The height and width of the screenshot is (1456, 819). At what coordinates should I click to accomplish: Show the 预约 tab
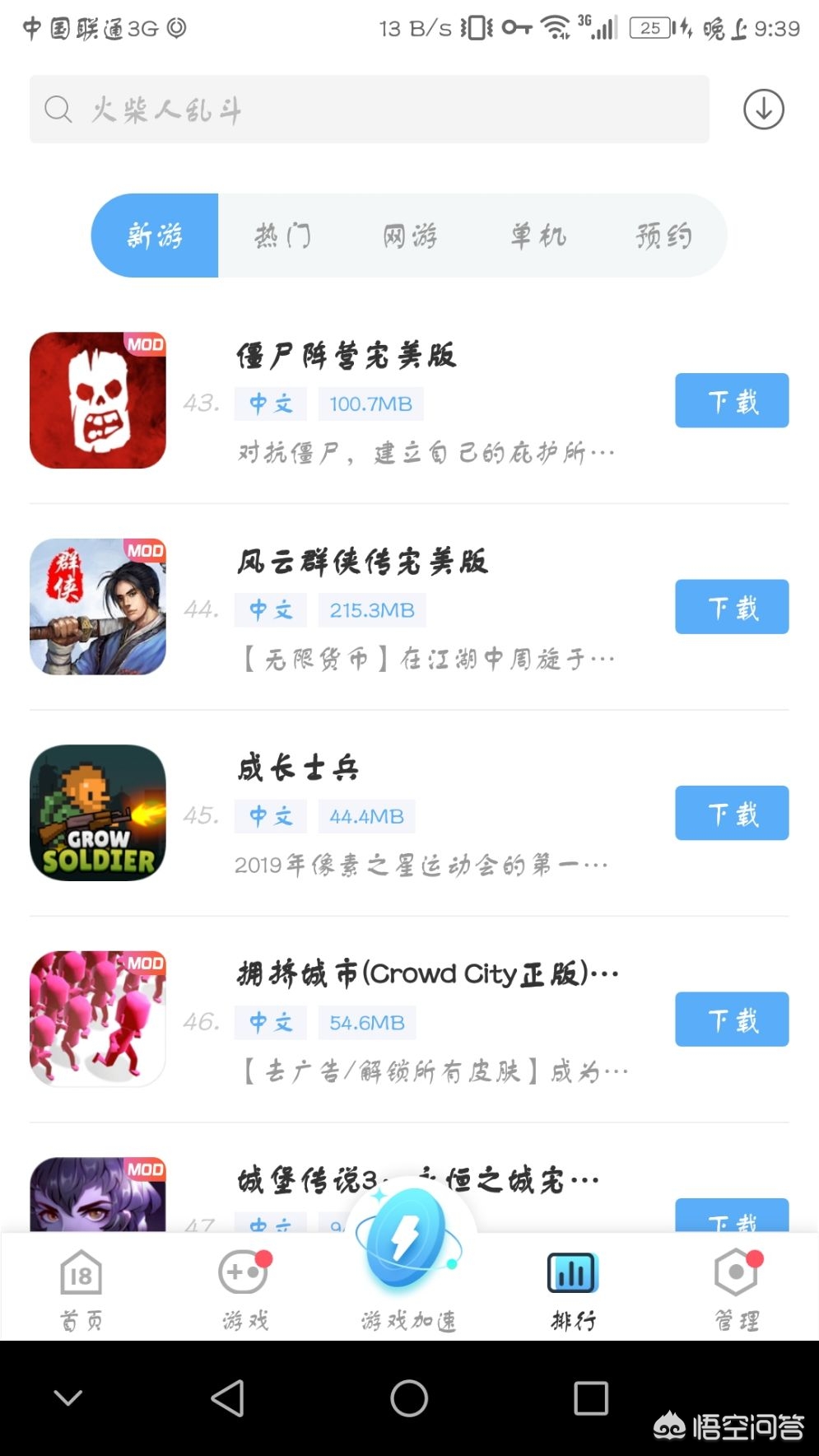pos(663,236)
